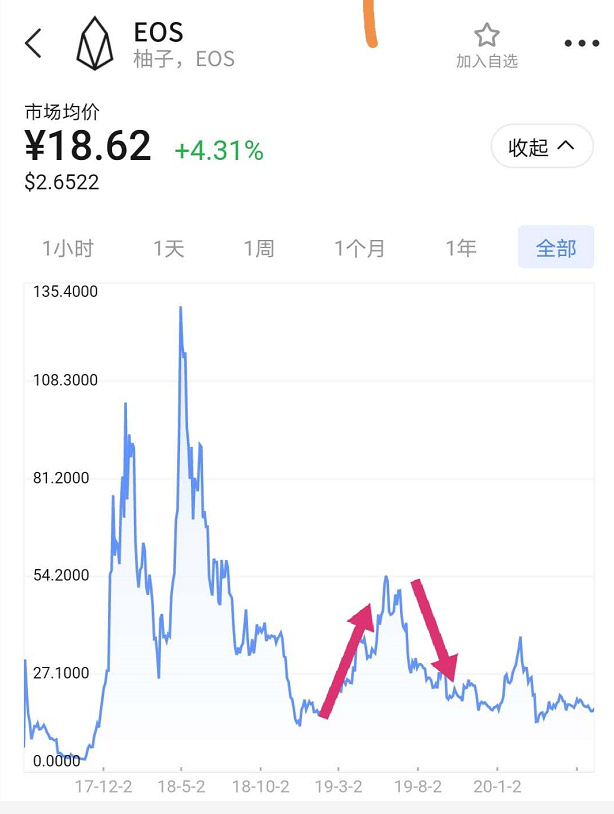This screenshot has width=614, height=814.
Task: Go back using the arrow
Action: [34, 44]
